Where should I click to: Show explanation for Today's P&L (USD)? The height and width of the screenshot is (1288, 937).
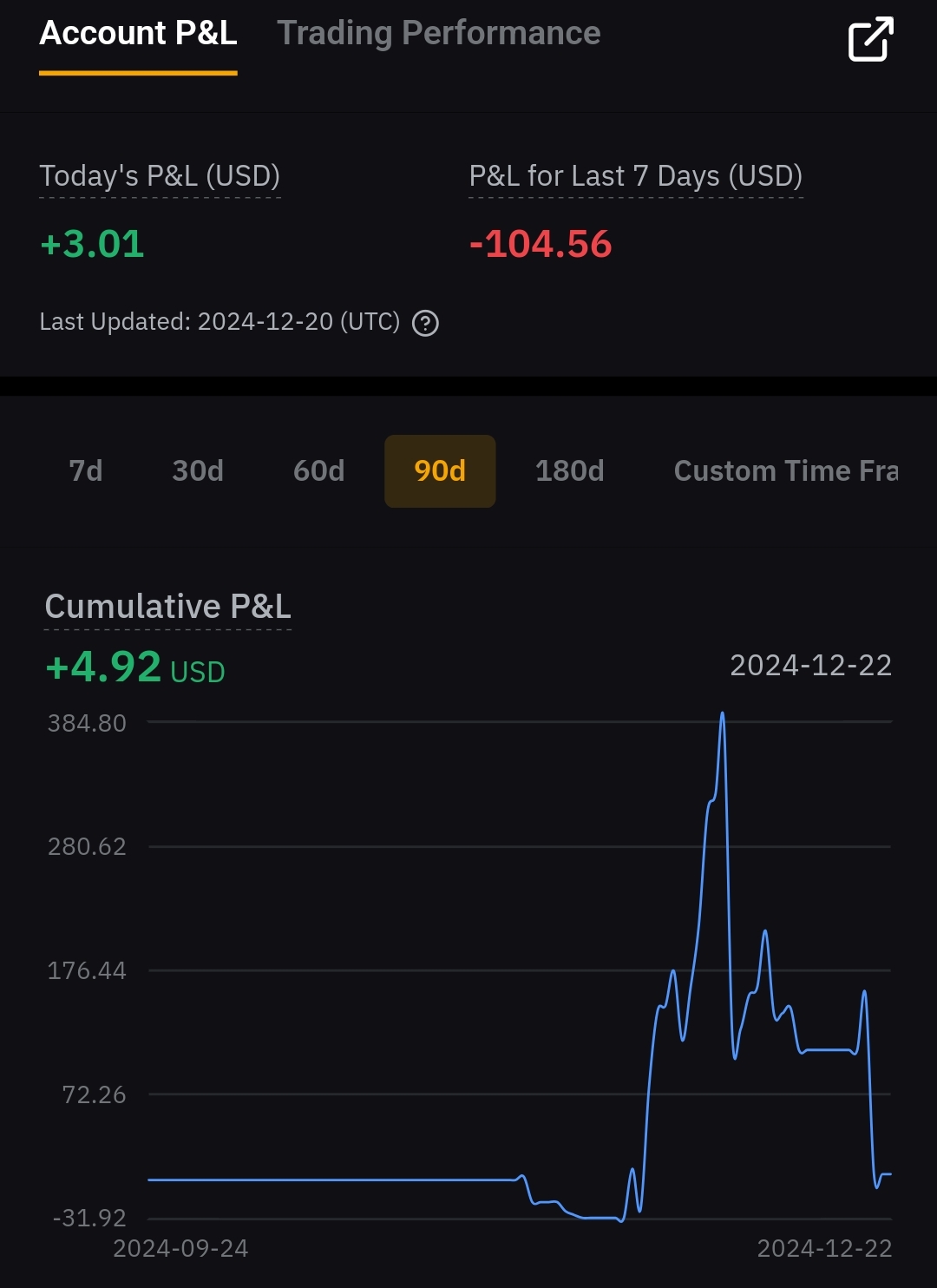click(x=160, y=176)
